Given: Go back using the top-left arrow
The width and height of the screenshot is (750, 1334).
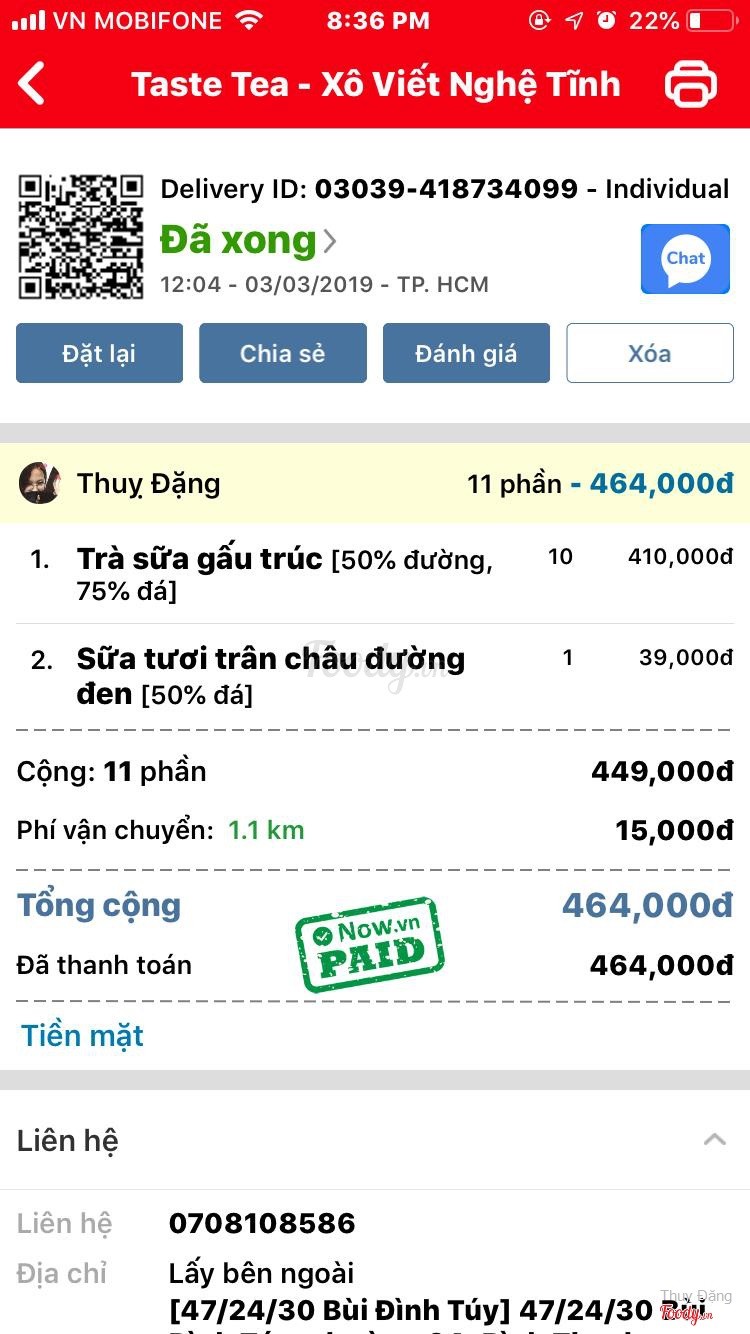Looking at the screenshot, I should (x=33, y=84).
